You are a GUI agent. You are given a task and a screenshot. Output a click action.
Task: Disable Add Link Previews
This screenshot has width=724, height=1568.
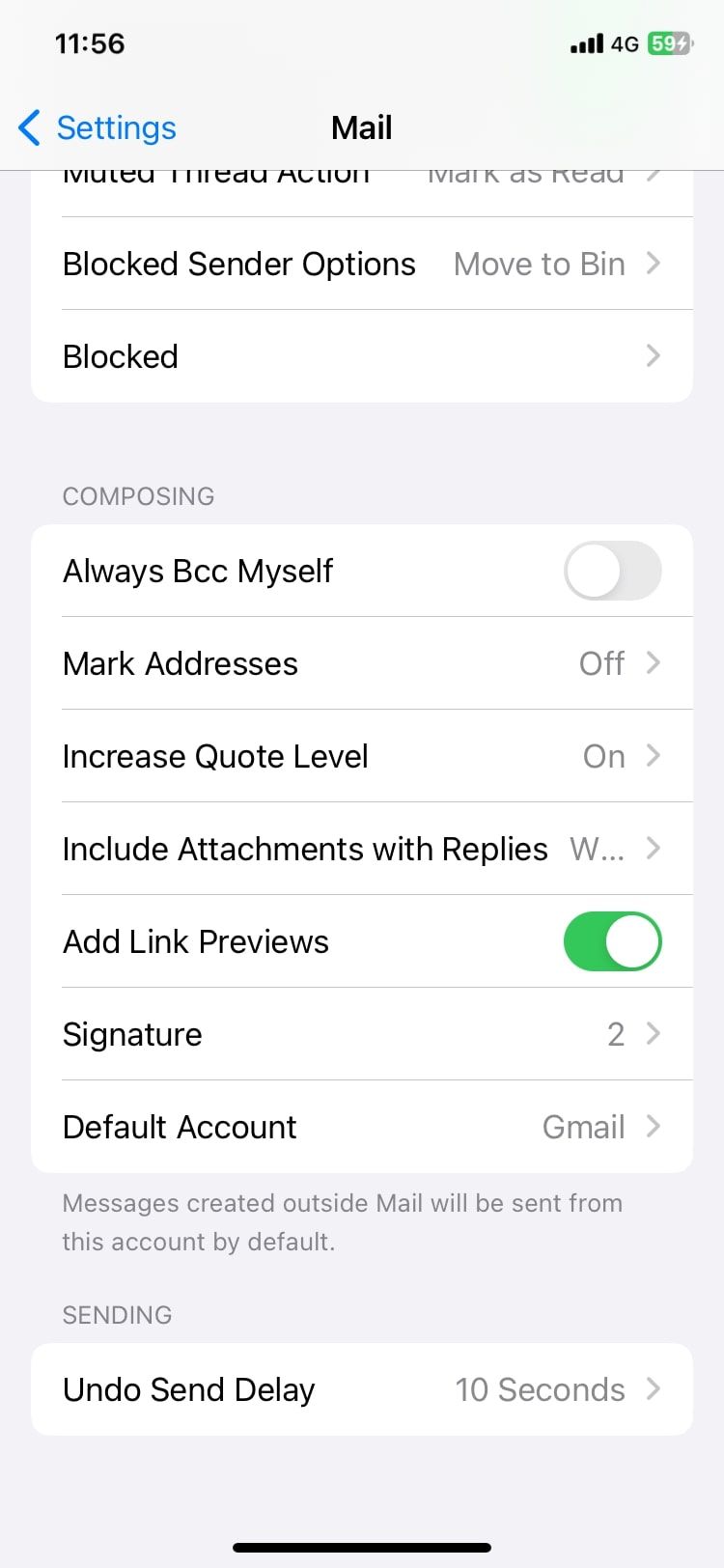[x=612, y=941]
